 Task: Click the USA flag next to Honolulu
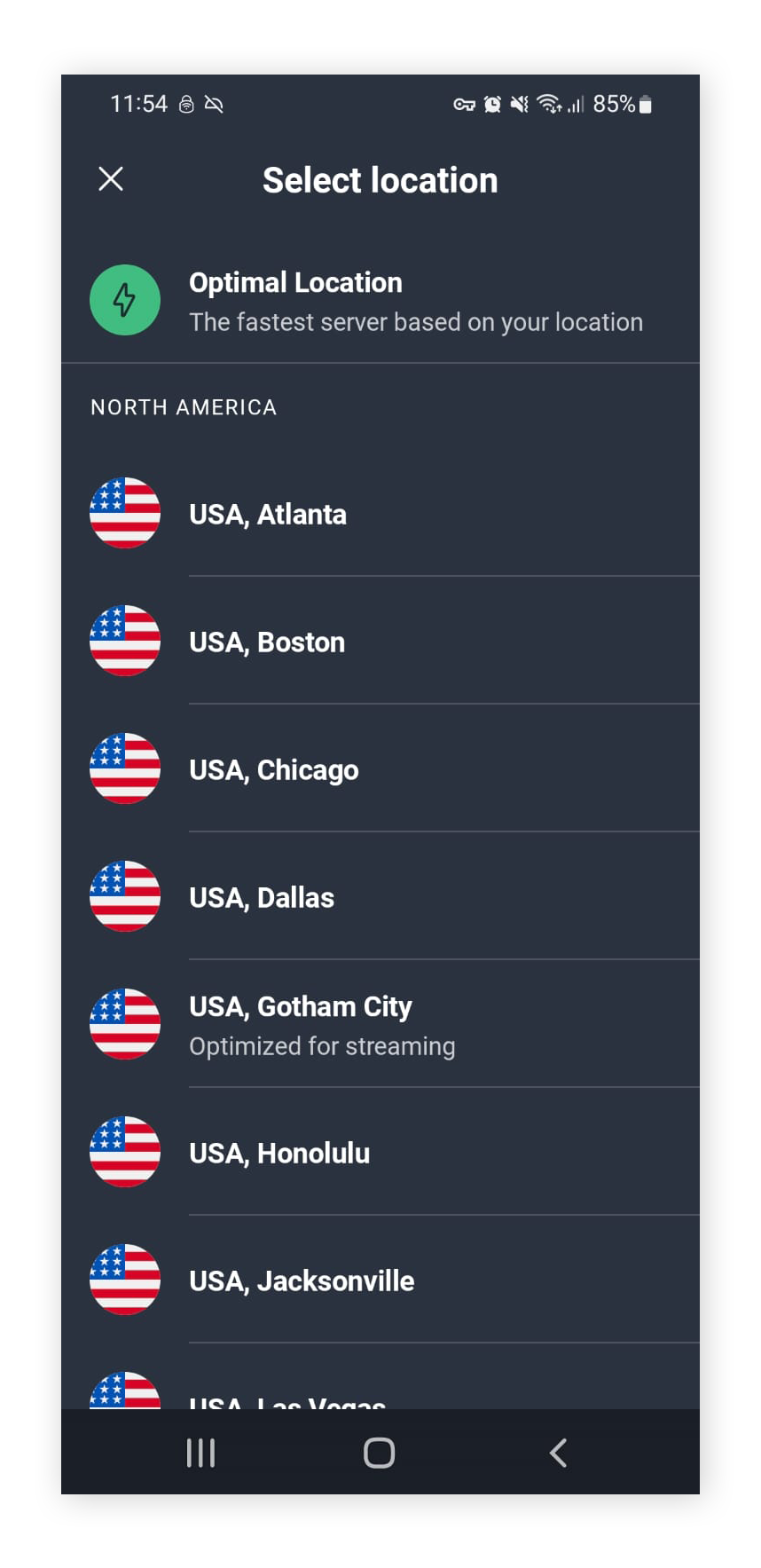(125, 1152)
